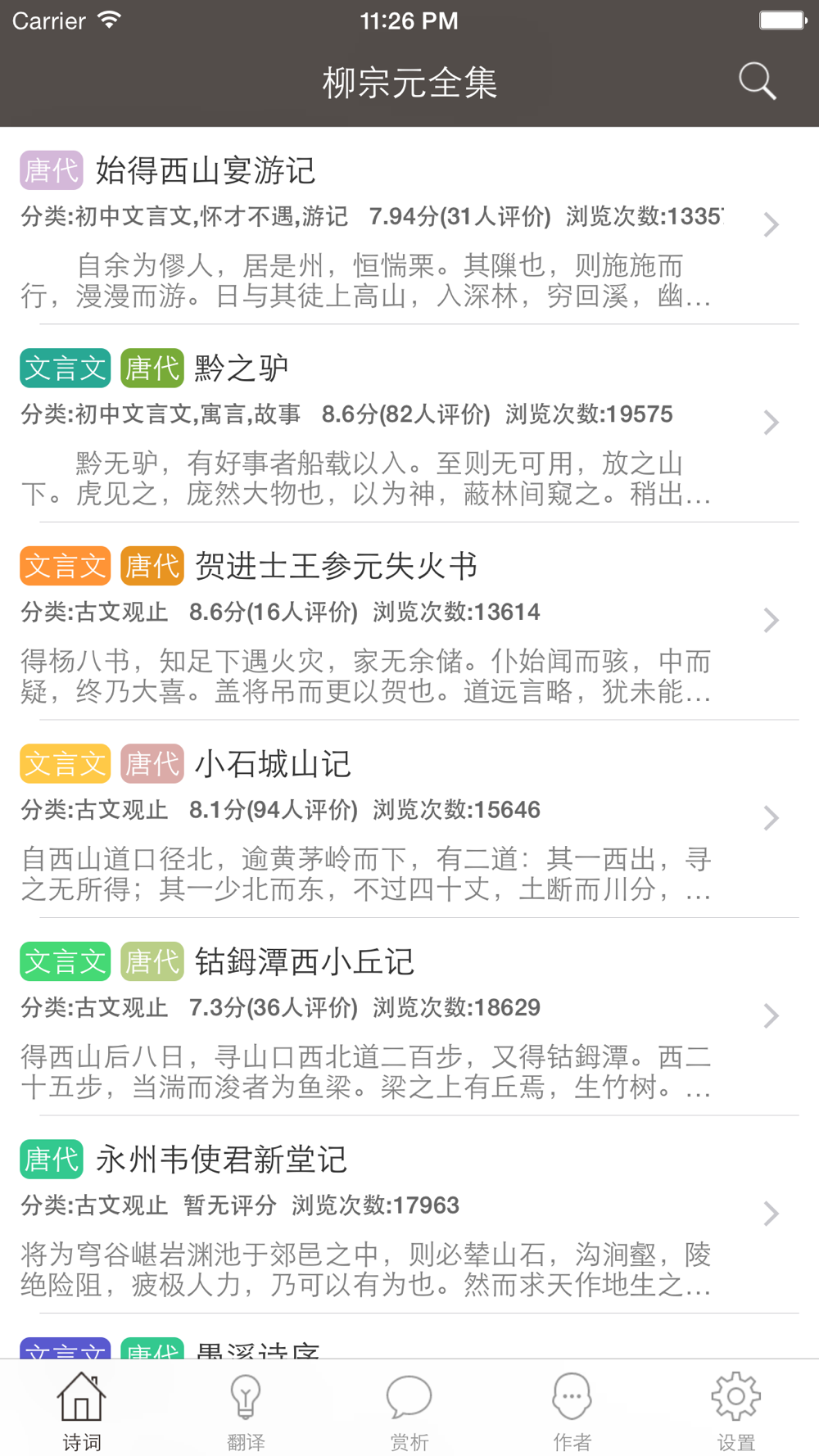The image size is (819, 1456).
Task: Open the search magnifier icon
Action: (x=757, y=81)
